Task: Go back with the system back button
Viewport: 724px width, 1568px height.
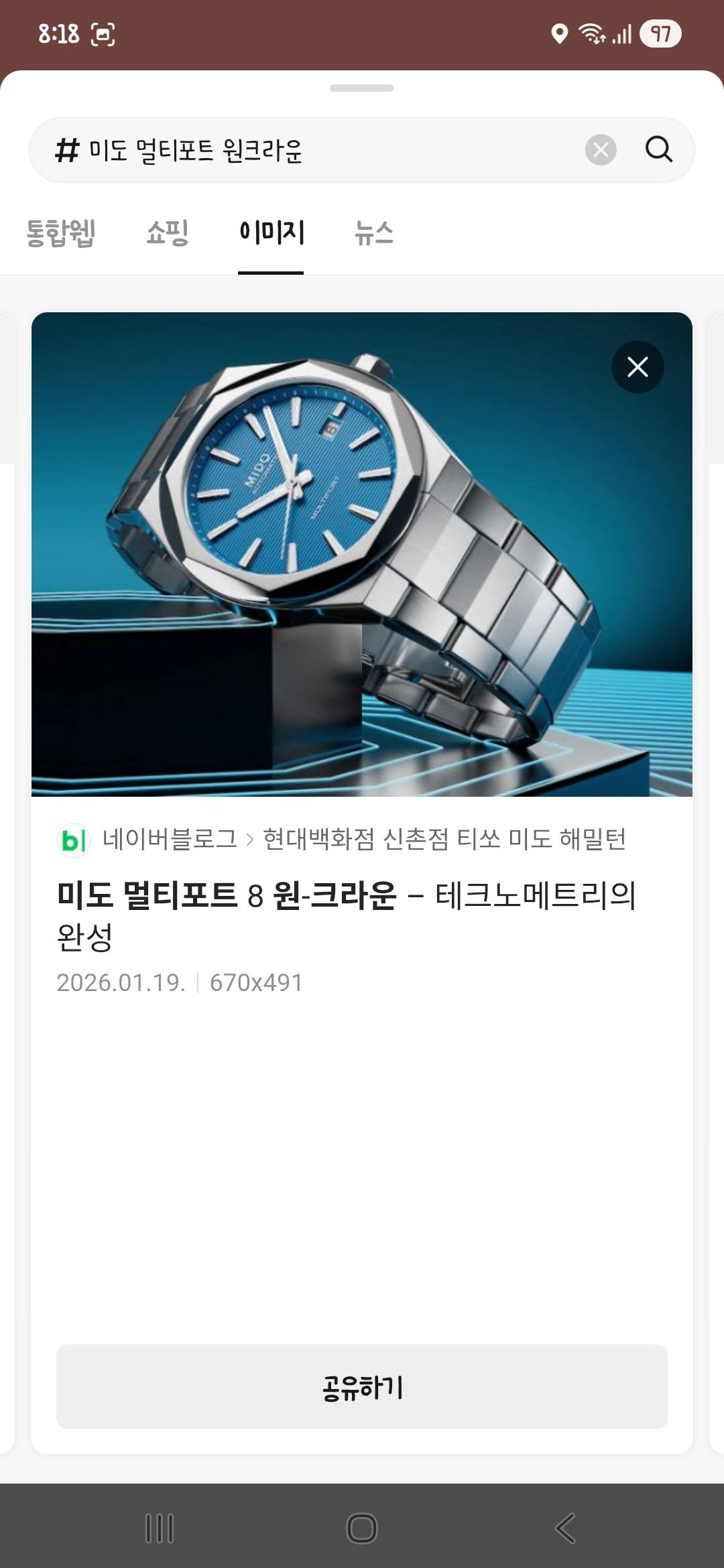Action: coord(564,1528)
